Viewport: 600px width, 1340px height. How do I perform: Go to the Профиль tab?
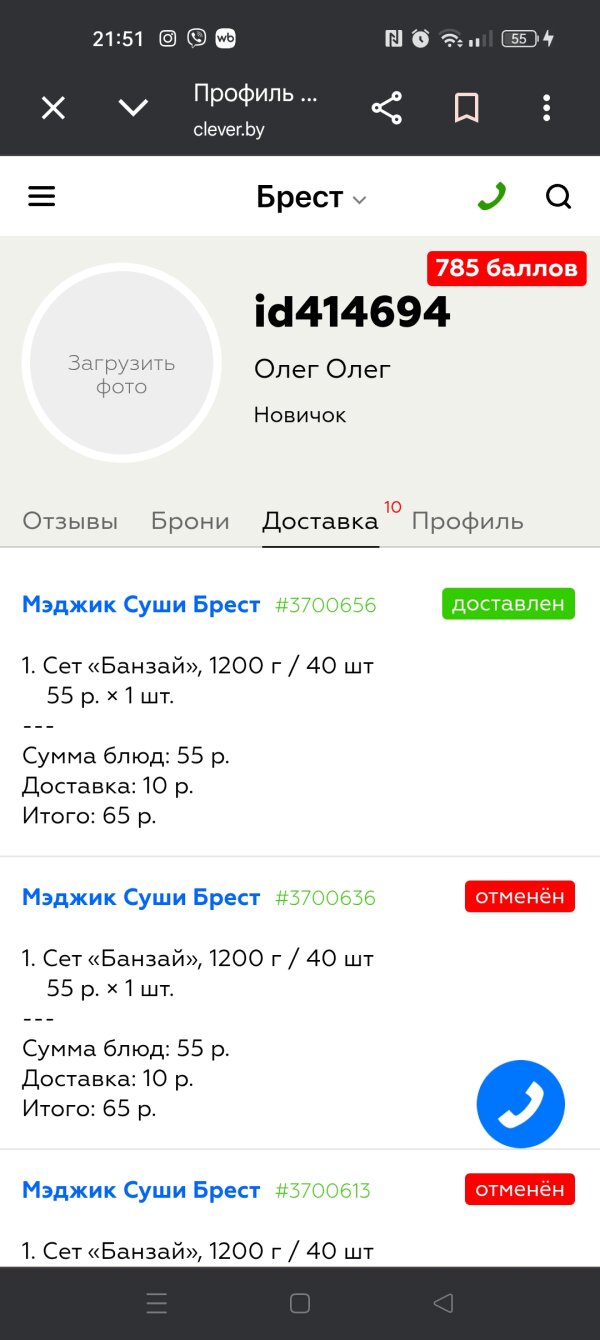(467, 521)
